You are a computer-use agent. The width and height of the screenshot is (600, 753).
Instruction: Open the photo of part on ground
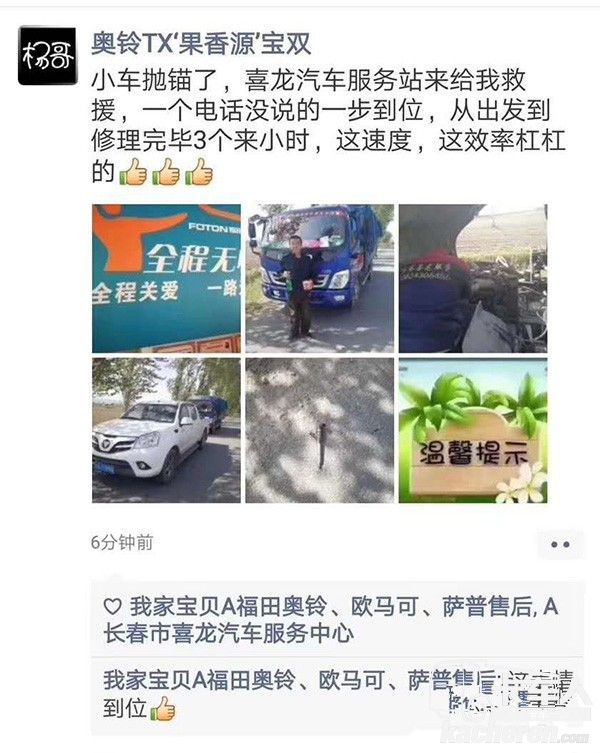click(319, 430)
